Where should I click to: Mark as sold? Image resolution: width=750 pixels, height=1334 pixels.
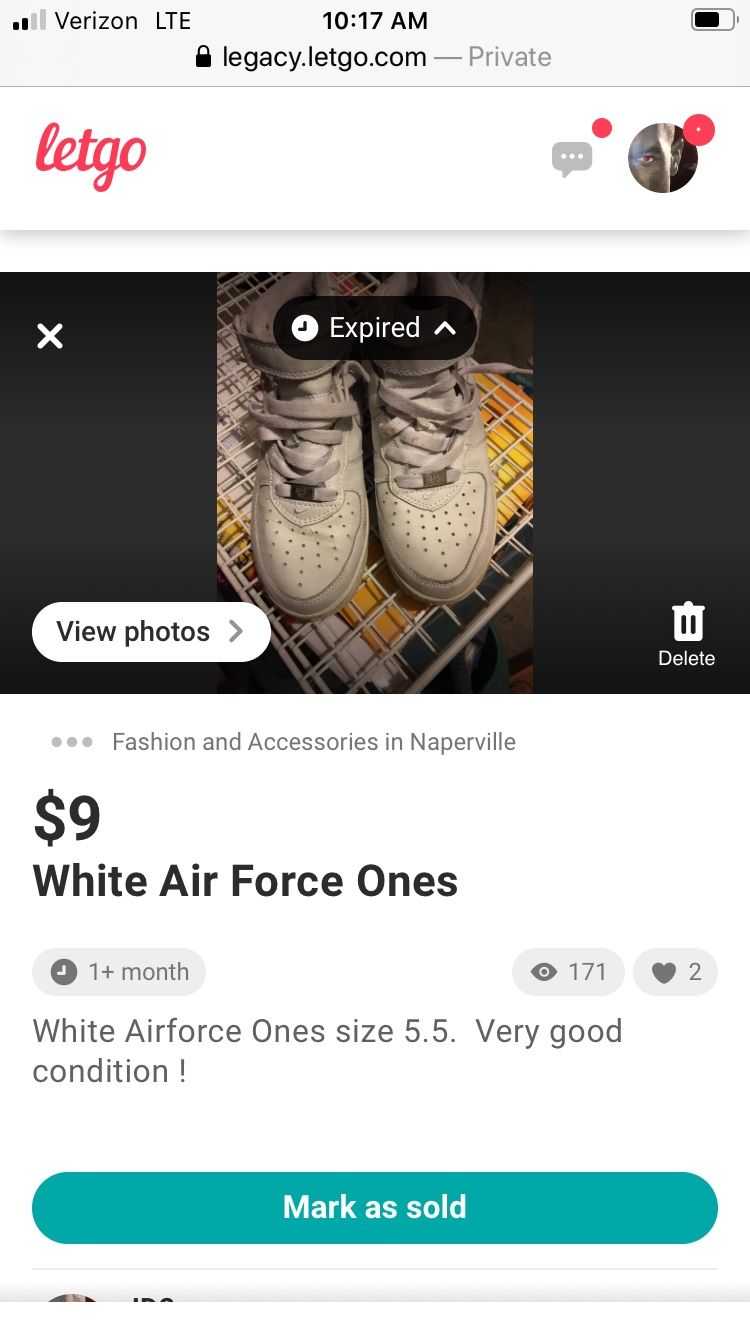pos(375,1207)
